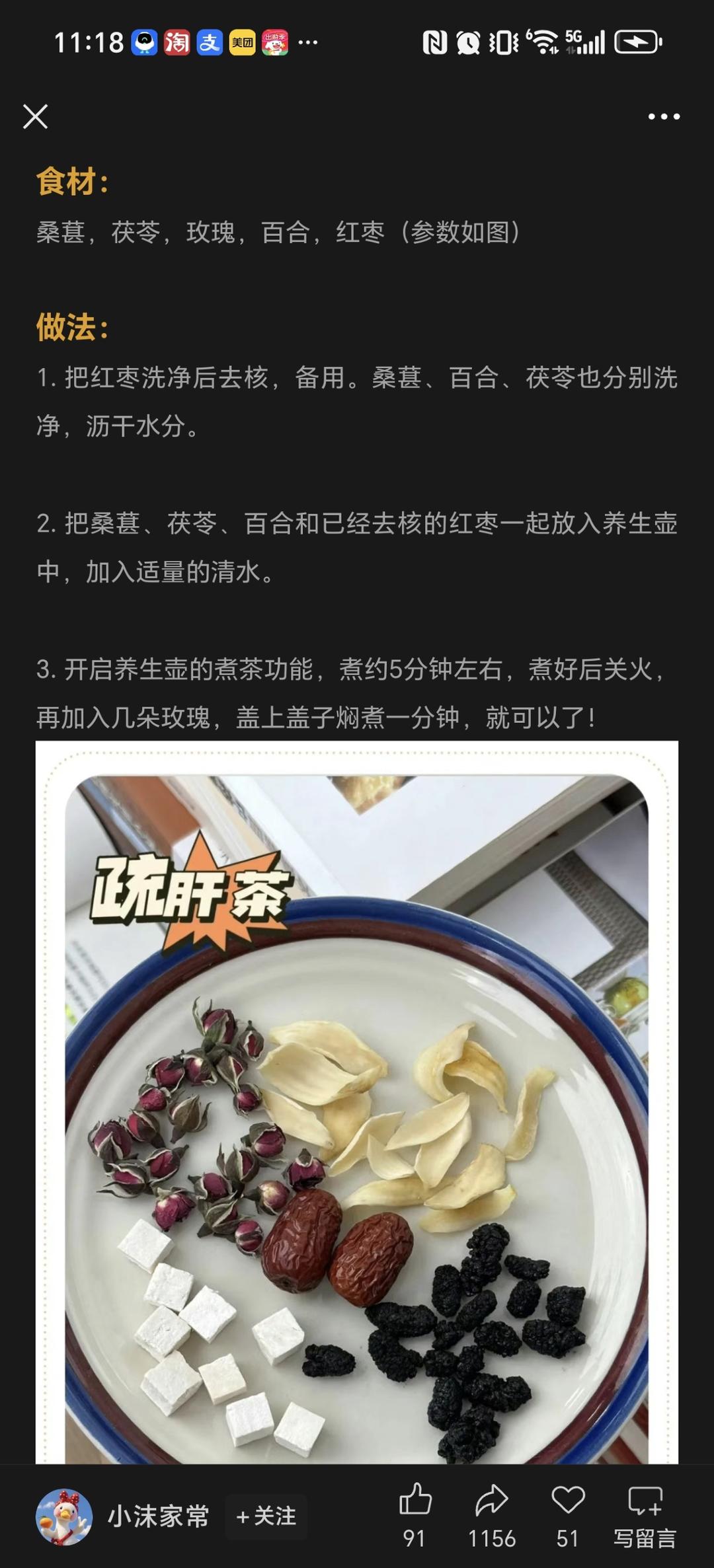Screen dimensions: 714x1568
Task: Open the three-dot overflow menu
Action: (x=663, y=117)
